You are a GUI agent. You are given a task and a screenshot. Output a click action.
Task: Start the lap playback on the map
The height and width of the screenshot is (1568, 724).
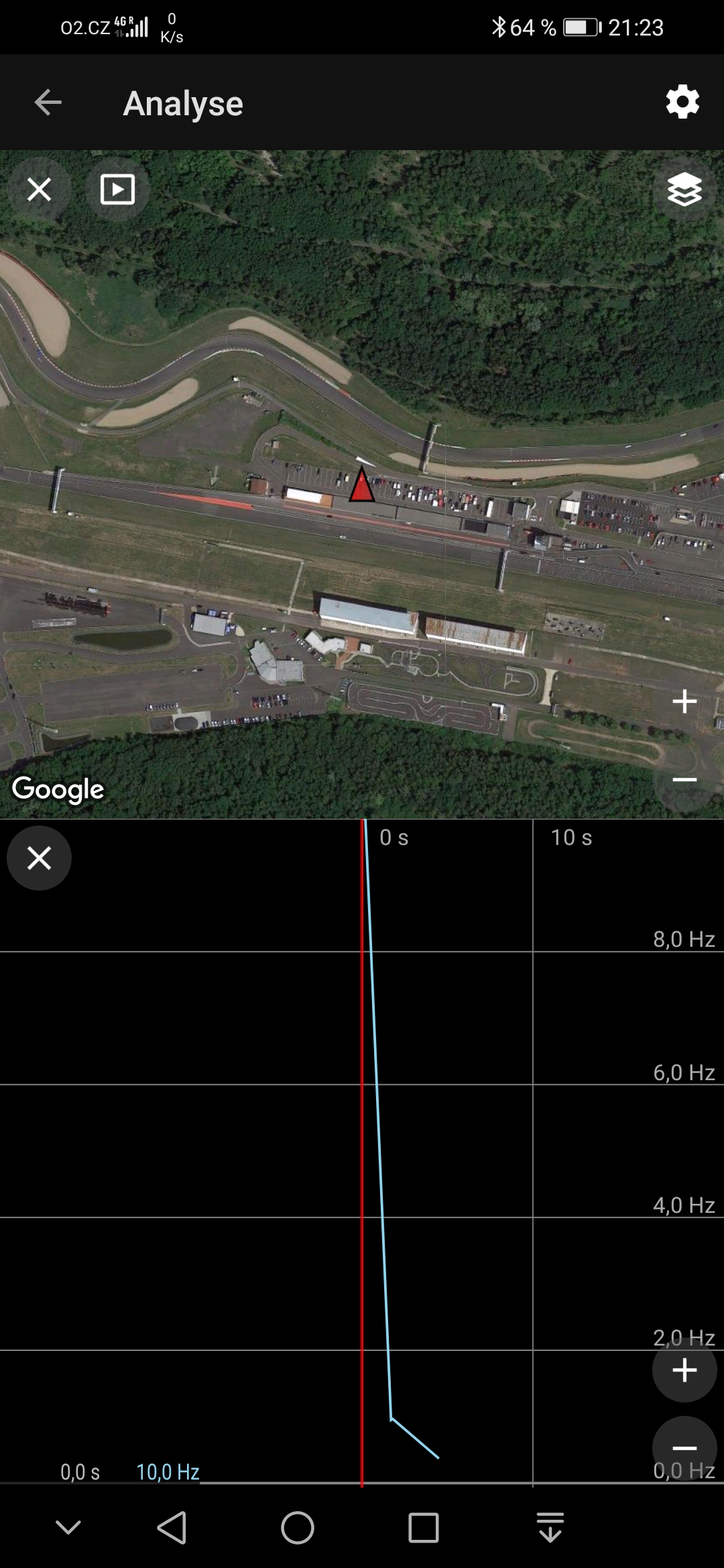[x=117, y=190]
